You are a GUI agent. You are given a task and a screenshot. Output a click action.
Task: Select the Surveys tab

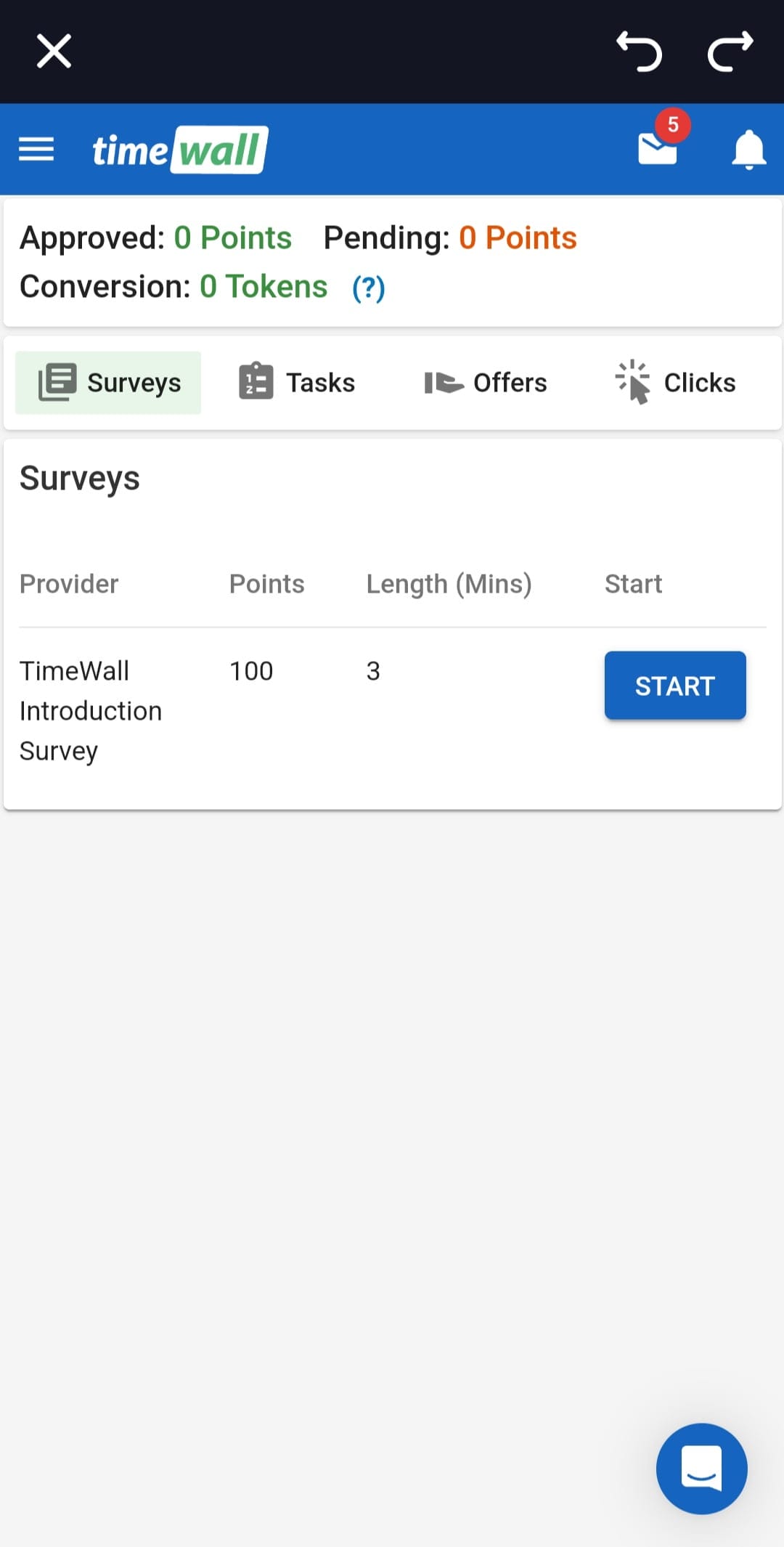click(108, 383)
